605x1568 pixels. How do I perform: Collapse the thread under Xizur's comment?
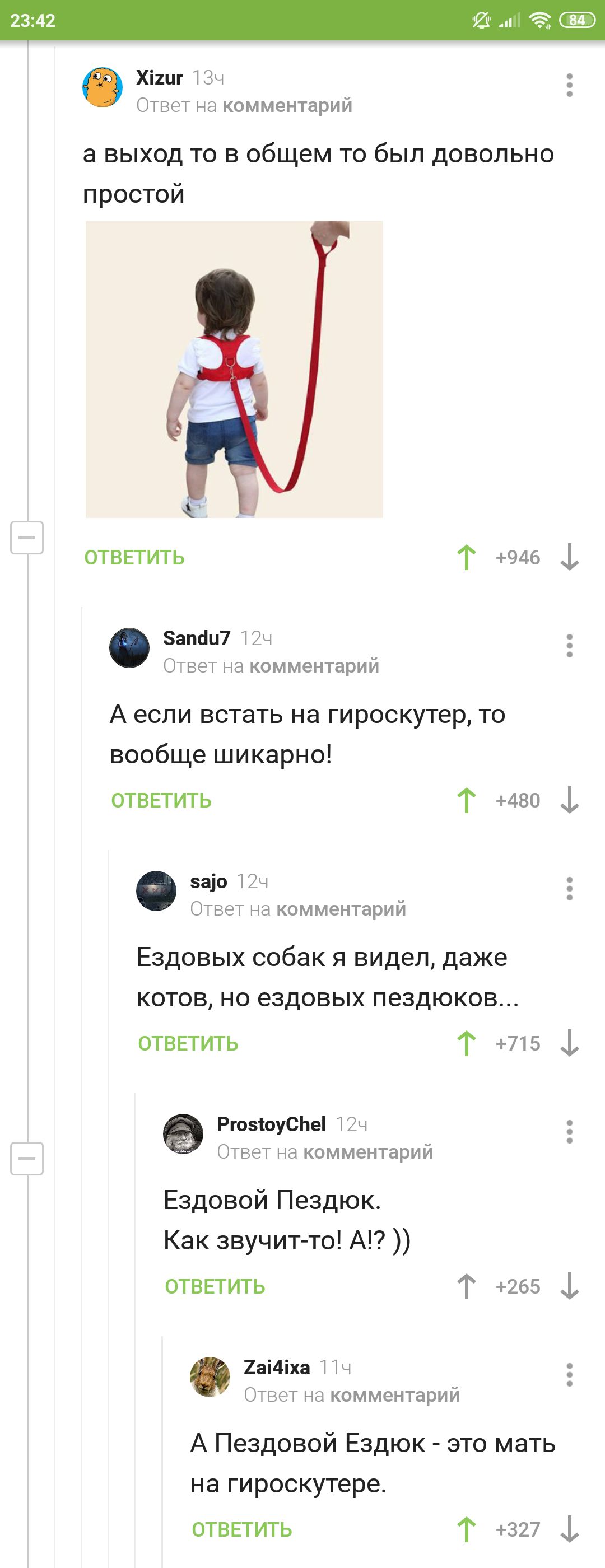point(27,538)
